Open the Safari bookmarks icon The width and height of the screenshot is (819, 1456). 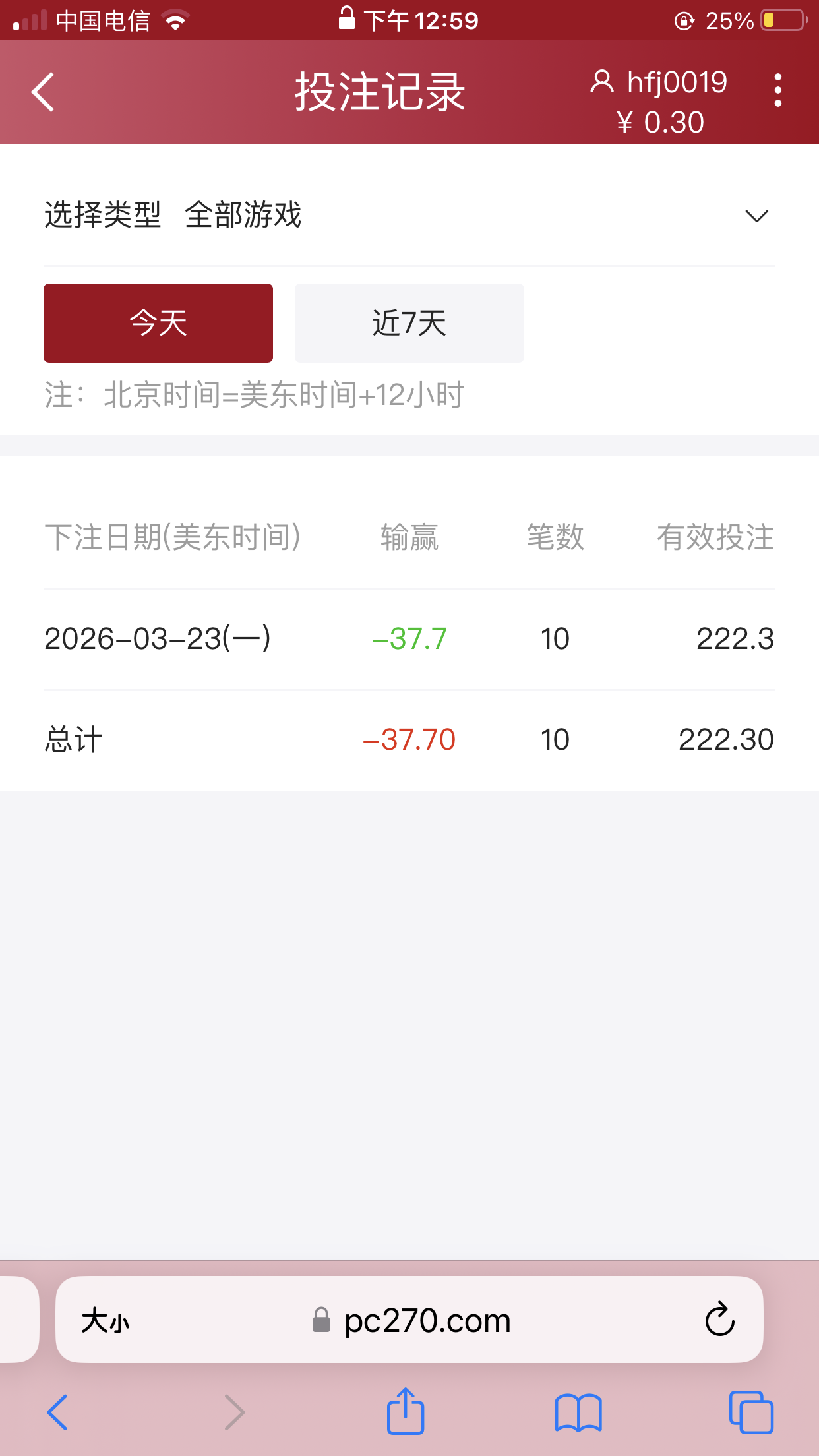578,1411
